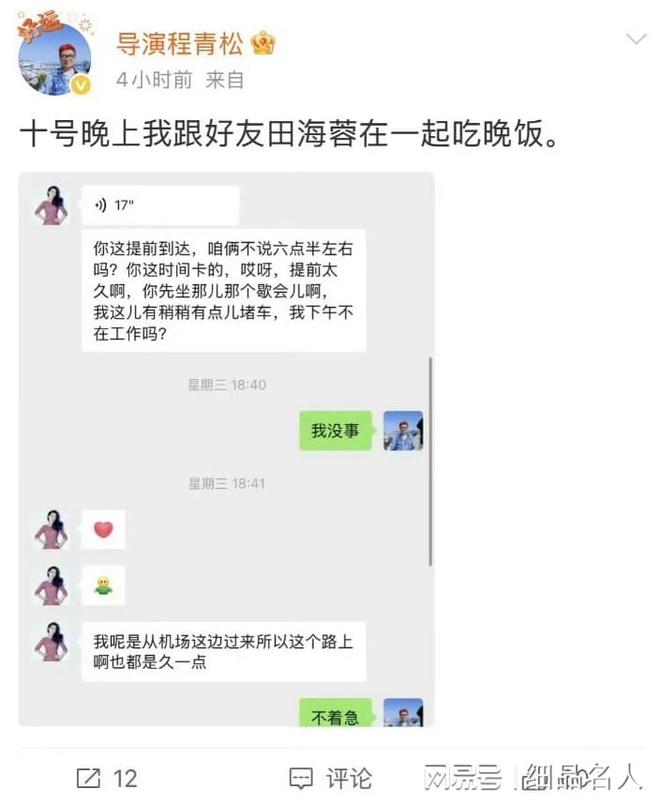Open 导演程青松's profile avatar

(x=55, y=58)
